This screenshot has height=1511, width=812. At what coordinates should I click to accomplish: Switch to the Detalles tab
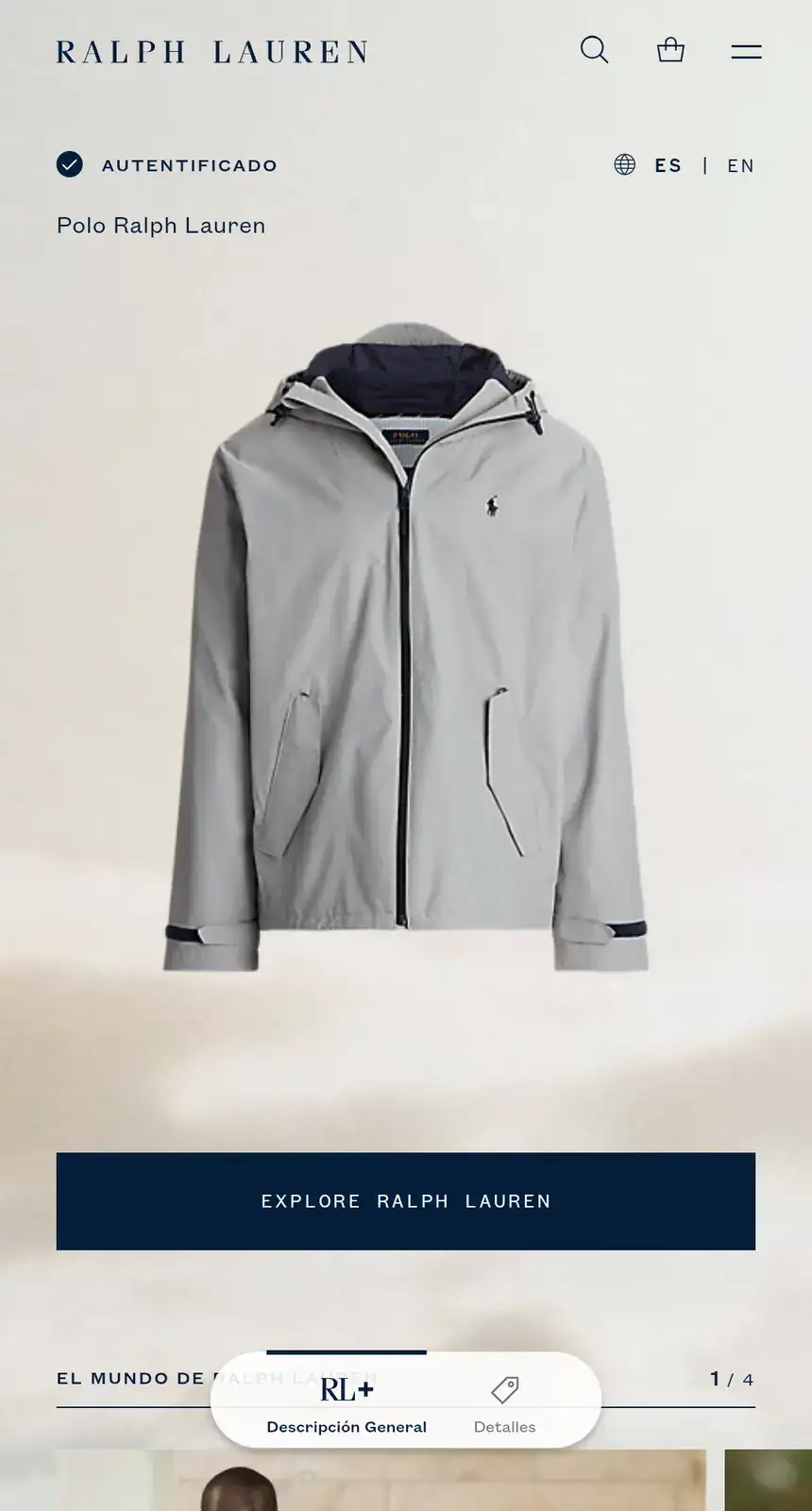tap(504, 1402)
